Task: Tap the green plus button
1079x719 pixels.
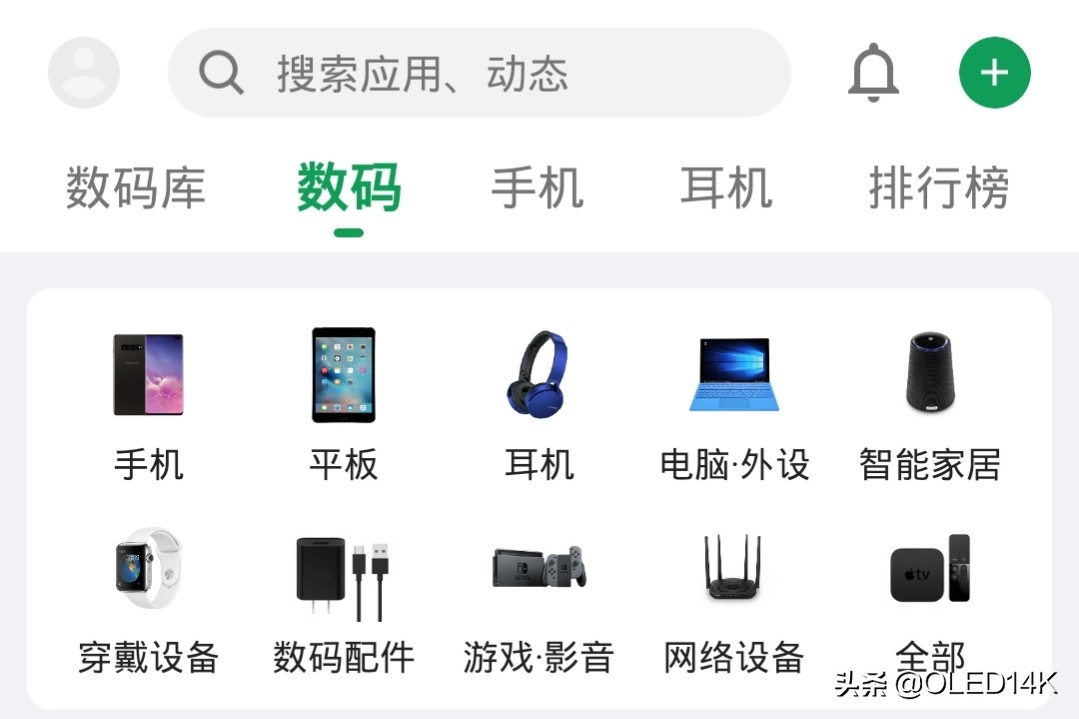Action: point(994,73)
